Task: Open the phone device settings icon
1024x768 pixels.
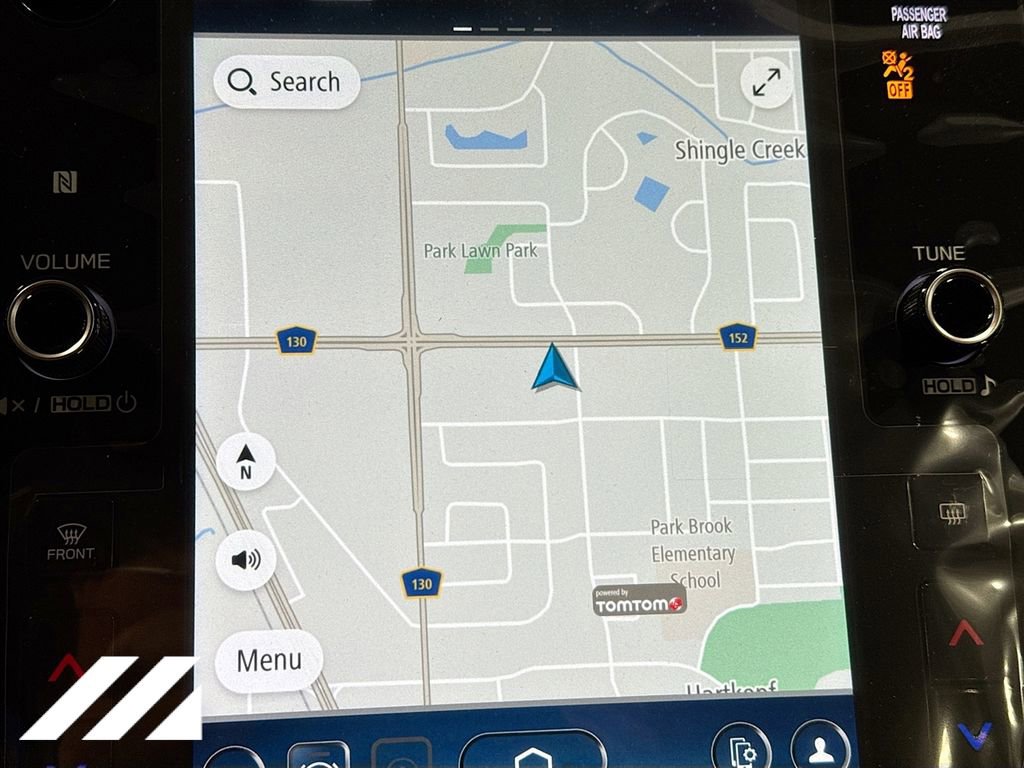Action: click(741, 749)
